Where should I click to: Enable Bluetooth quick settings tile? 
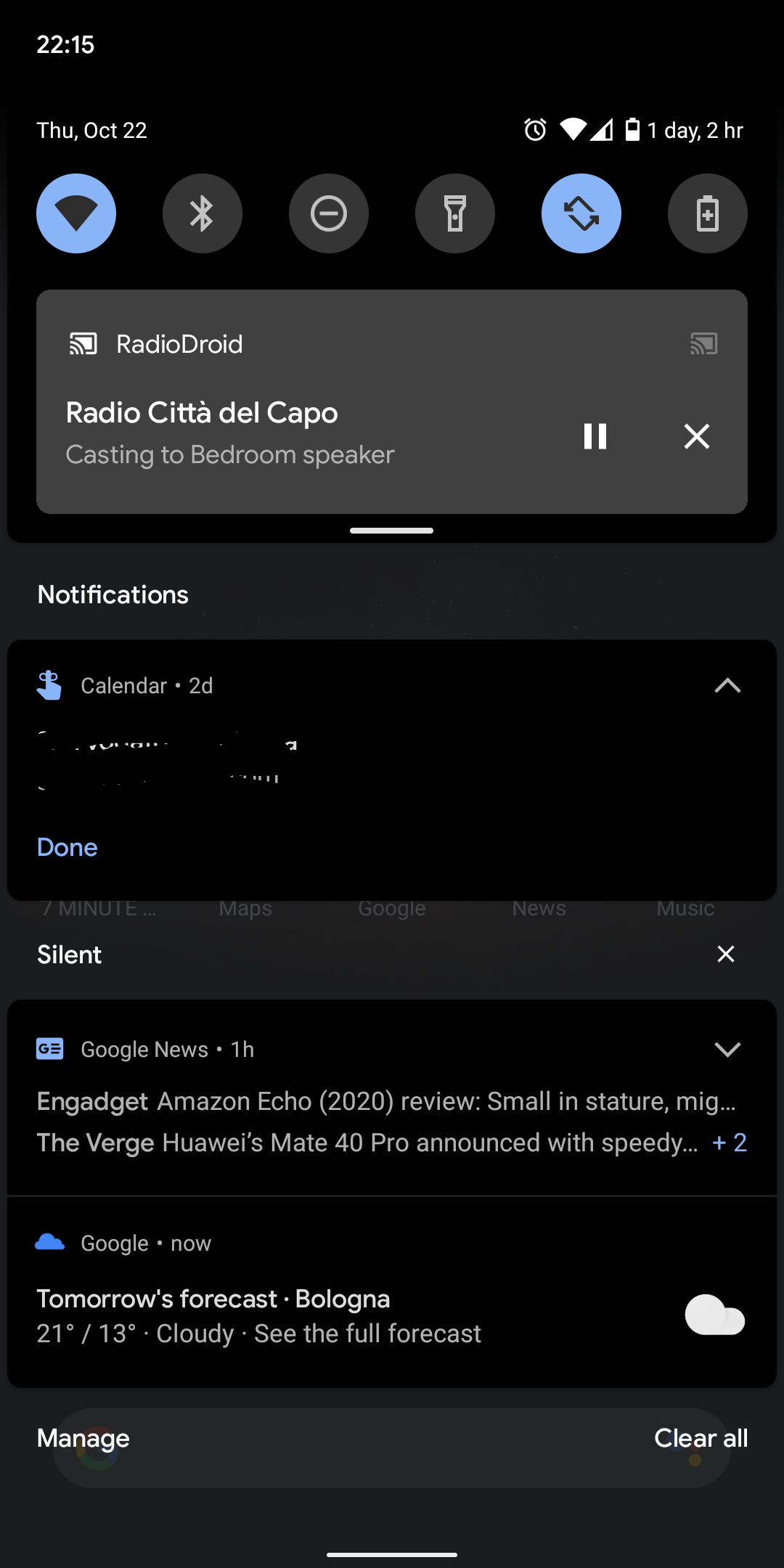click(x=203, y=213)
